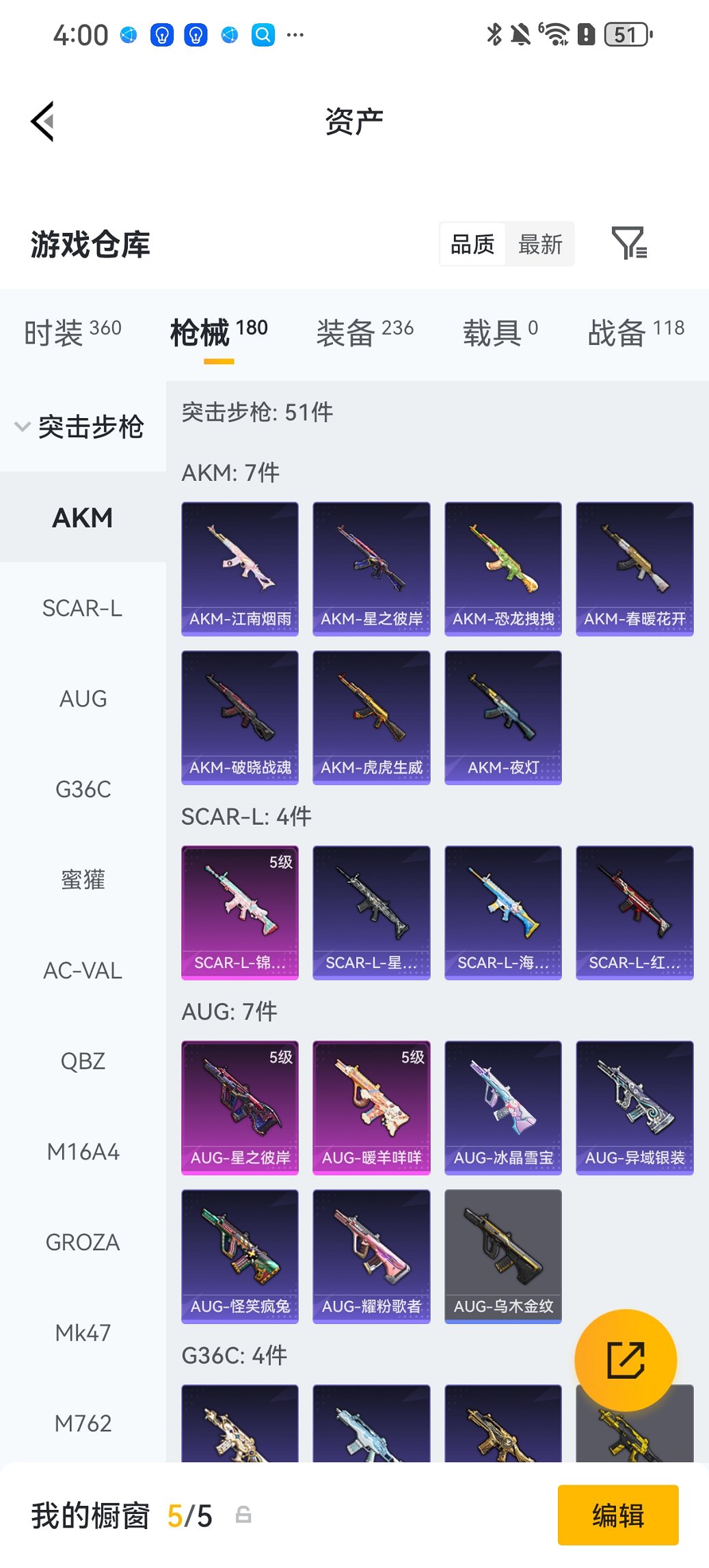Viewport: 709px width, 1568px height.
Task: Tap 编辑 to edit 我的橱窗
Action: coord(618,1515)
